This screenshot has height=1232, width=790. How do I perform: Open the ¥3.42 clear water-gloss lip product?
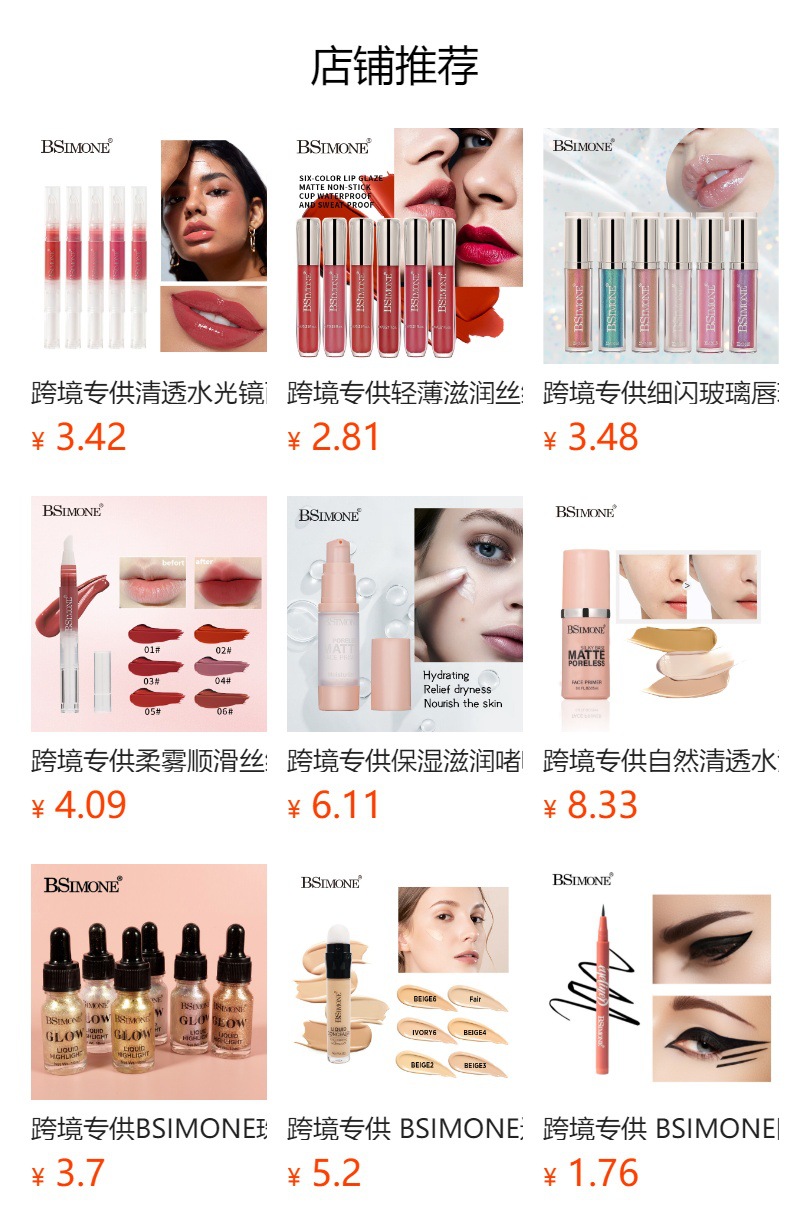149,246
